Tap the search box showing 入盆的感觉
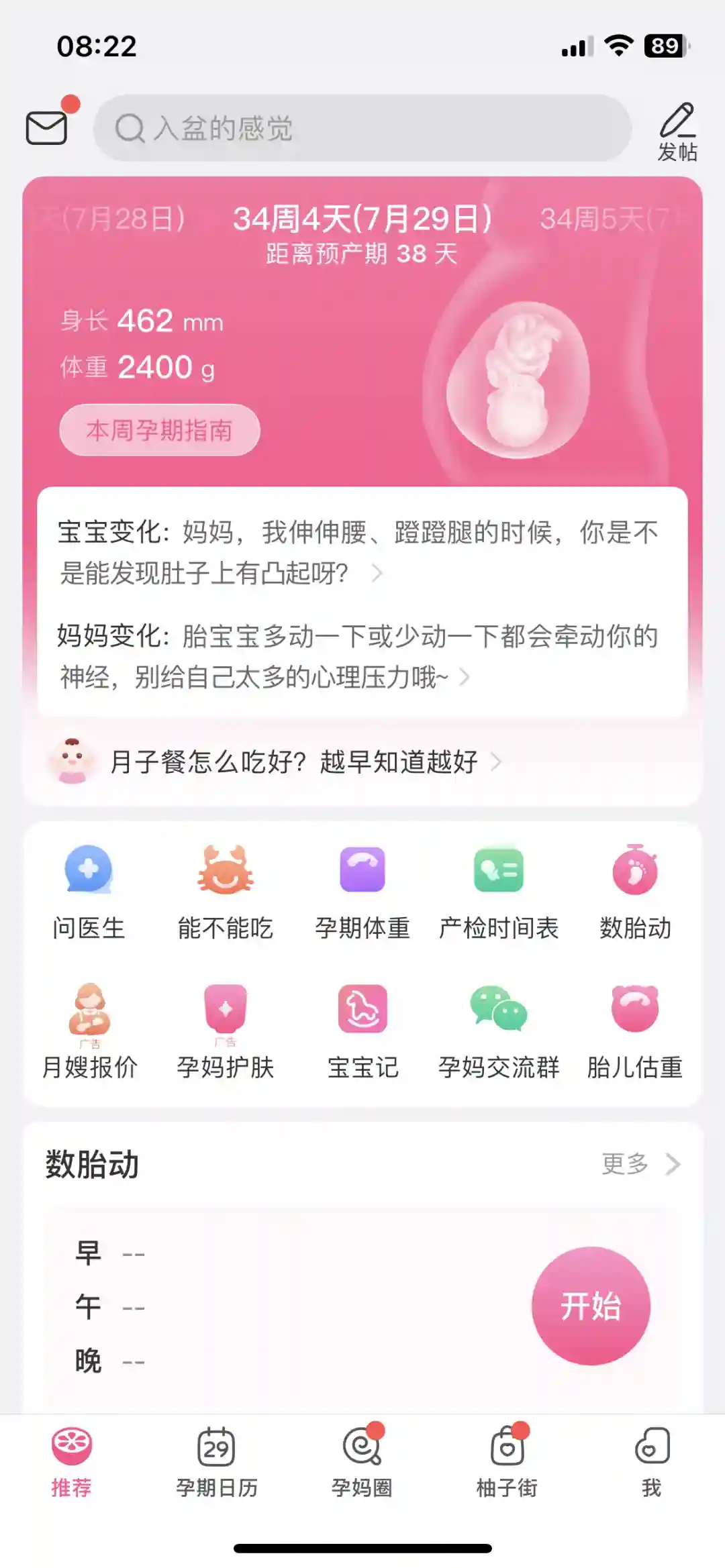 (x=362, y=127)
